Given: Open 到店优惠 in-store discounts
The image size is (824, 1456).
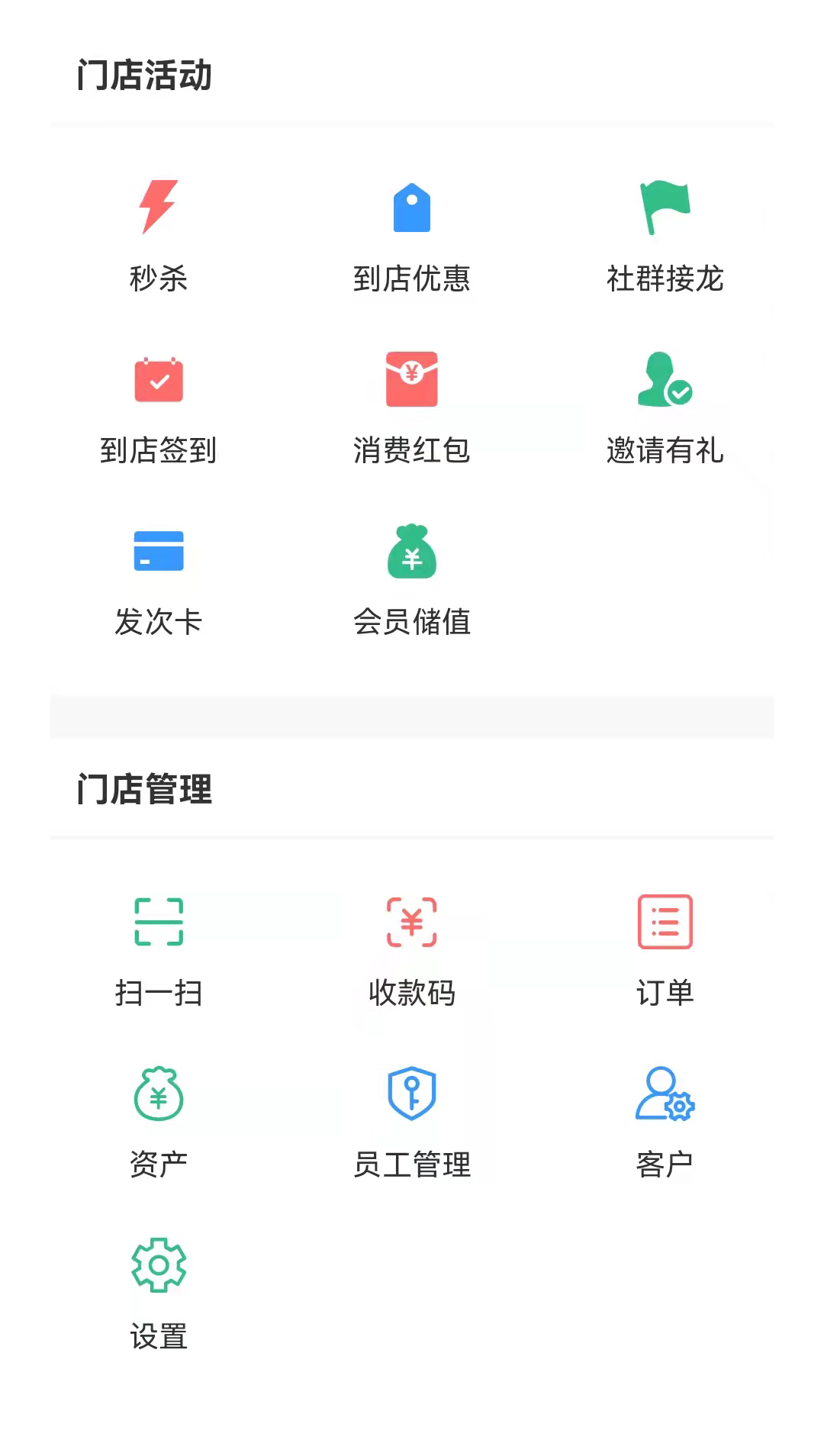Looking at the screenshot, I should 412,237.
